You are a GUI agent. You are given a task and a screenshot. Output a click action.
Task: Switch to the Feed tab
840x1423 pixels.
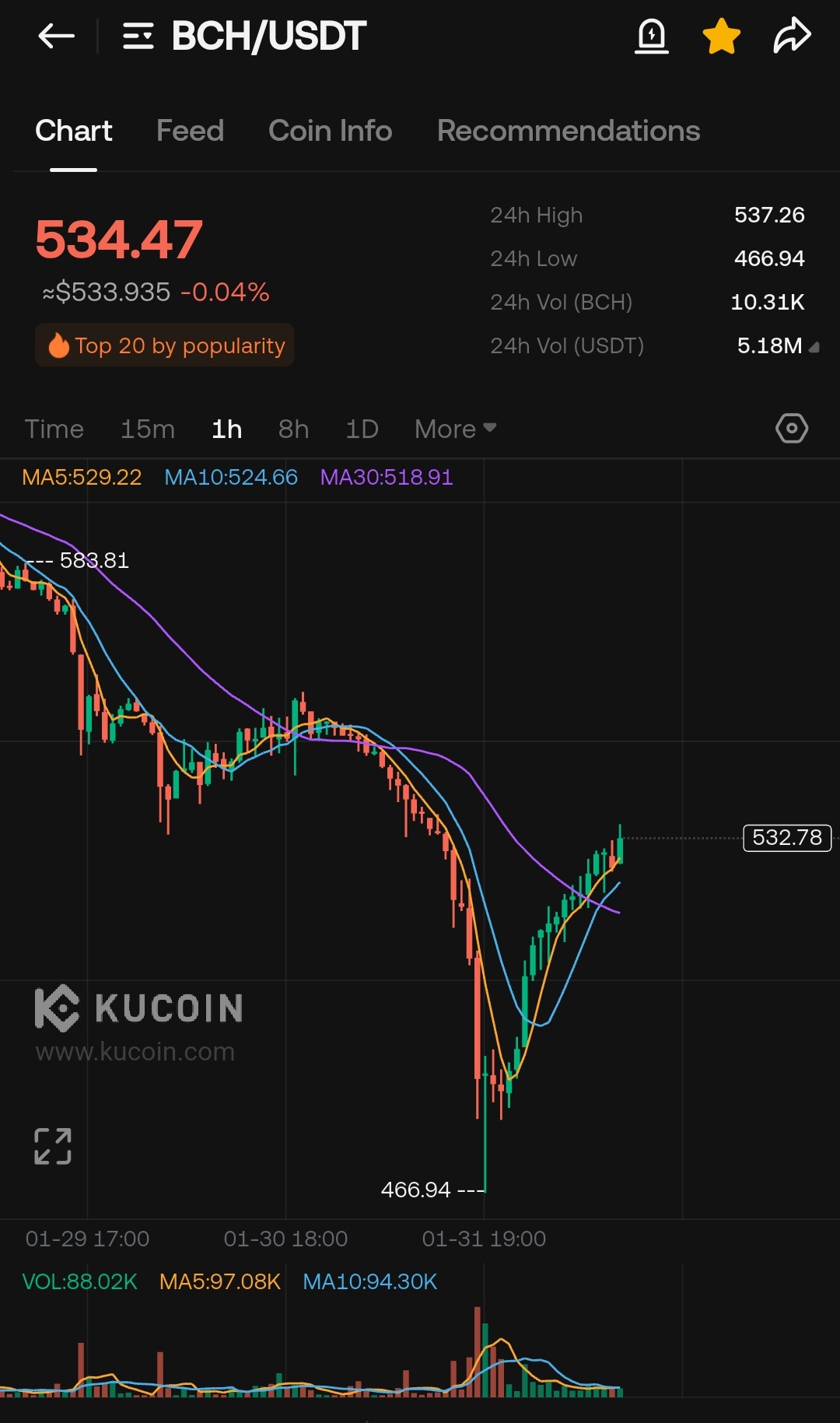coord(190,131)
